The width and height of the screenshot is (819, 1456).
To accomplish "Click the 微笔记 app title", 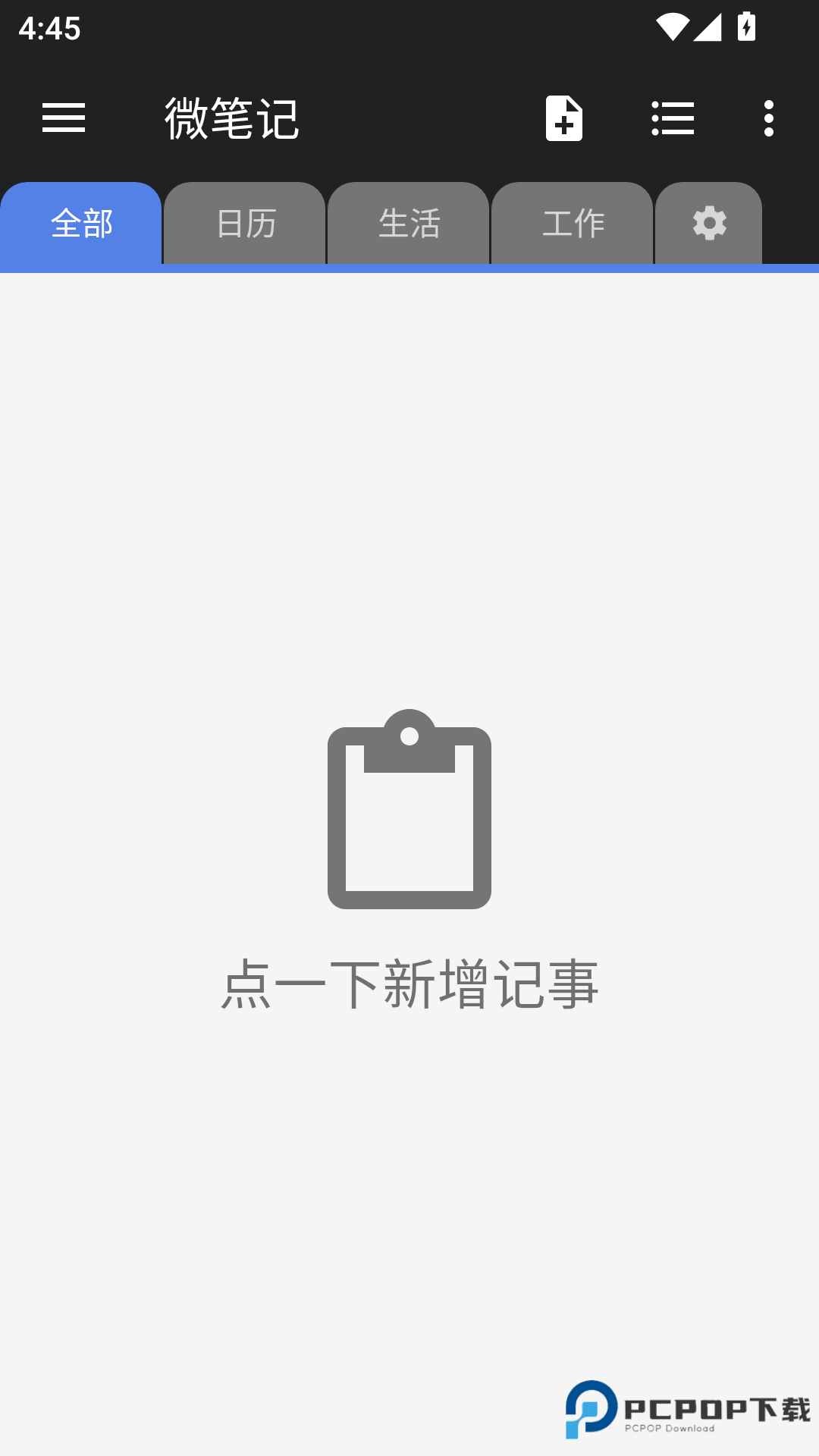I will click(x=231, y=118).
